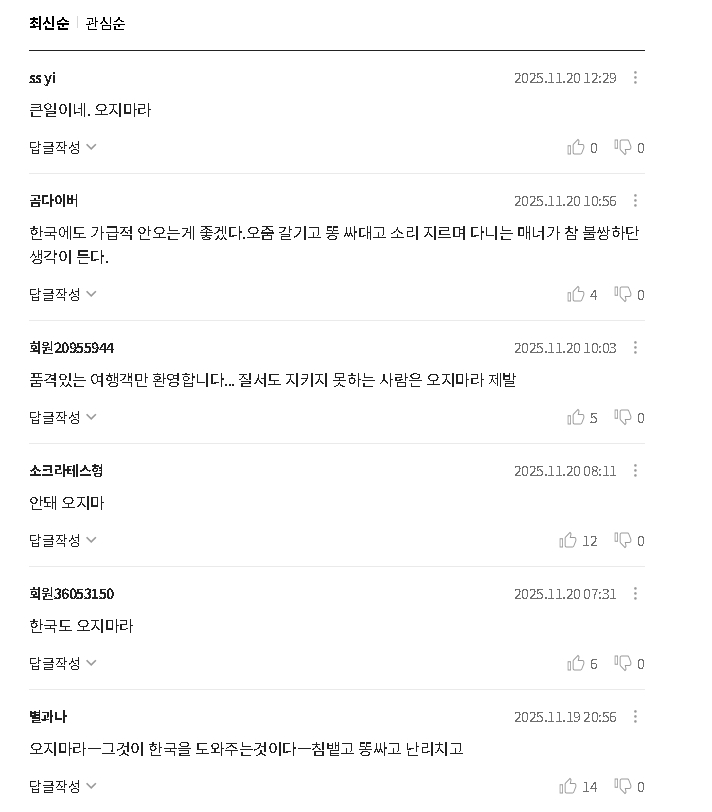Image resolution: width=712 pixels, height=812 pixels.
Task: Open the overflow menu on ss yi's comment
Action: click(635, 78)
